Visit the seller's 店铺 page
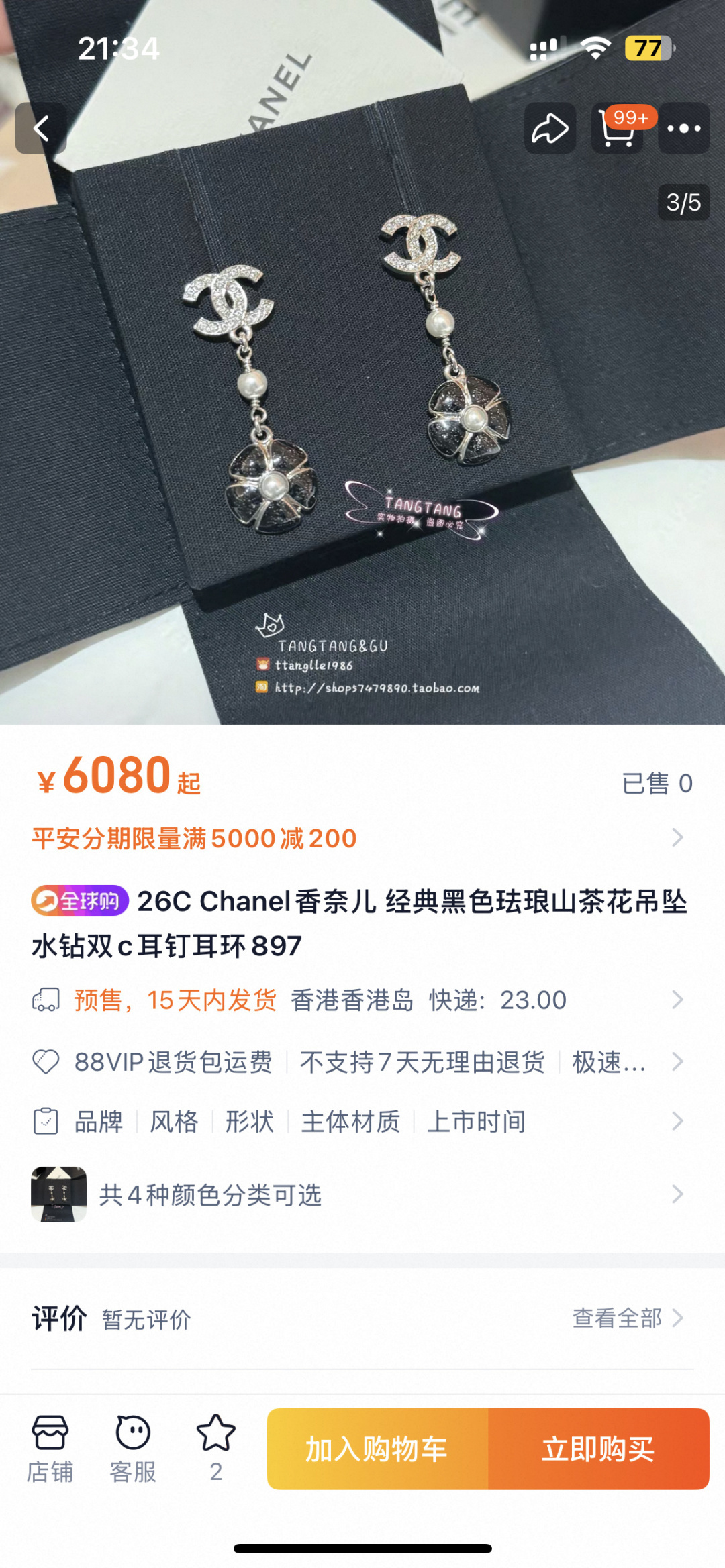 (50, 1449)
